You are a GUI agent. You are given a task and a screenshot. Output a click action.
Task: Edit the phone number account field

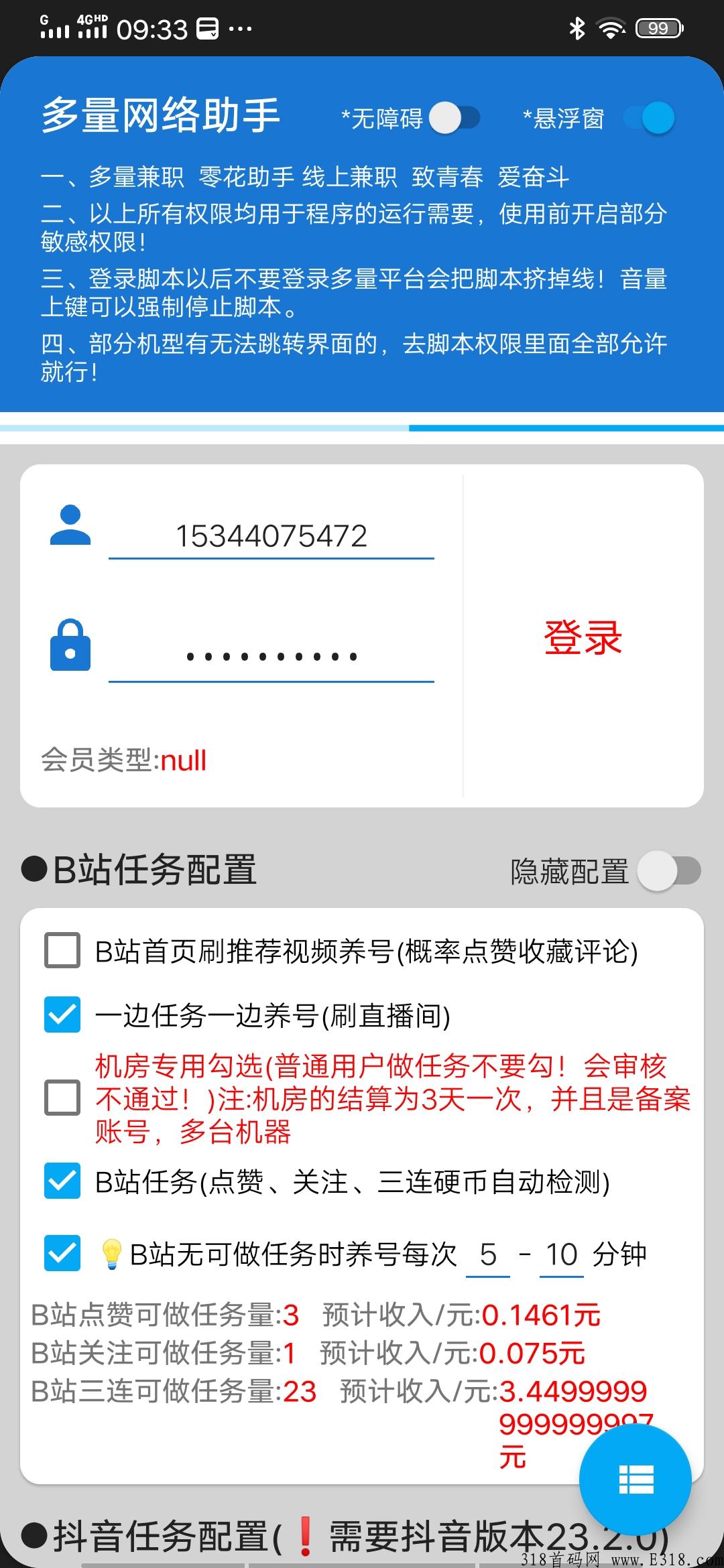(271, 536)
